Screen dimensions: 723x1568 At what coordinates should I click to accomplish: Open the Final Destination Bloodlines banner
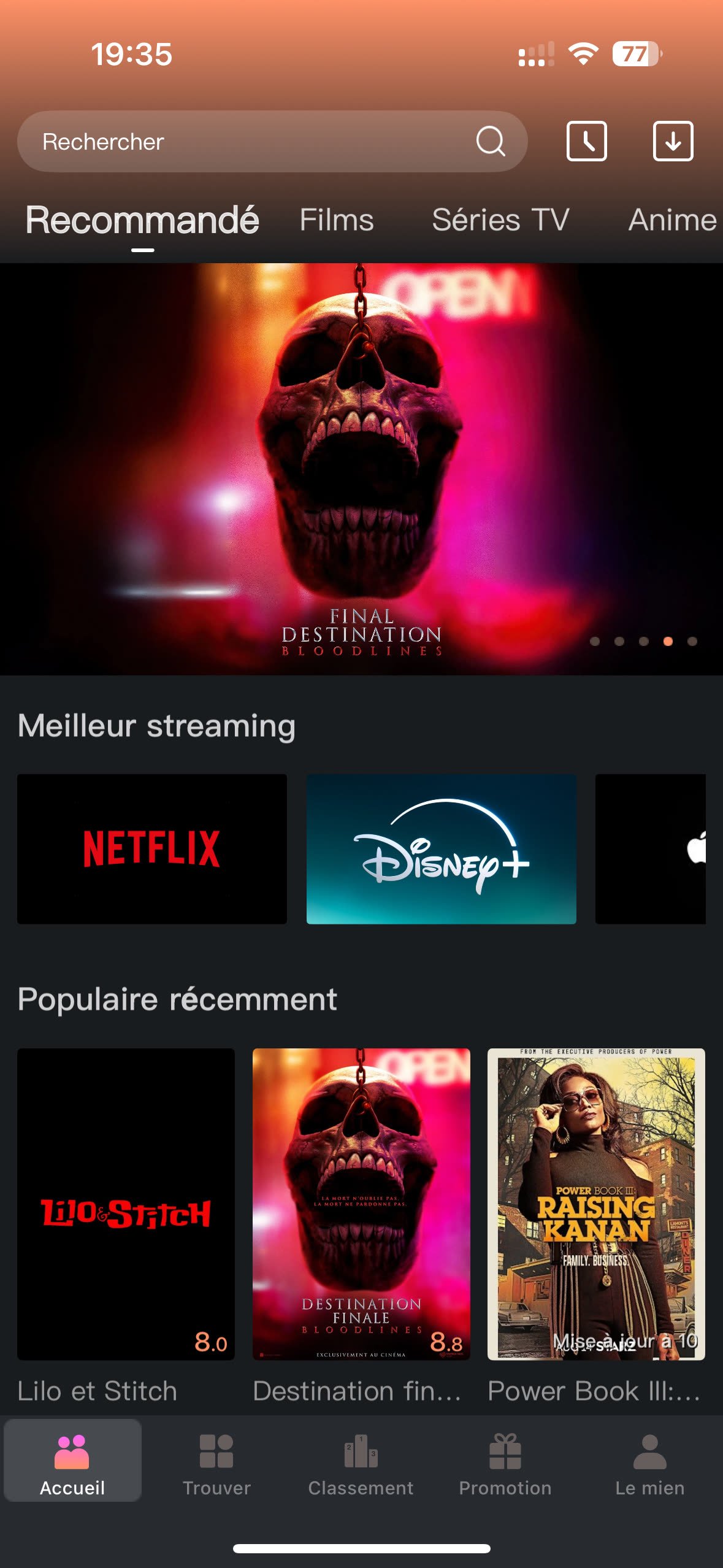tap(361, 469)
